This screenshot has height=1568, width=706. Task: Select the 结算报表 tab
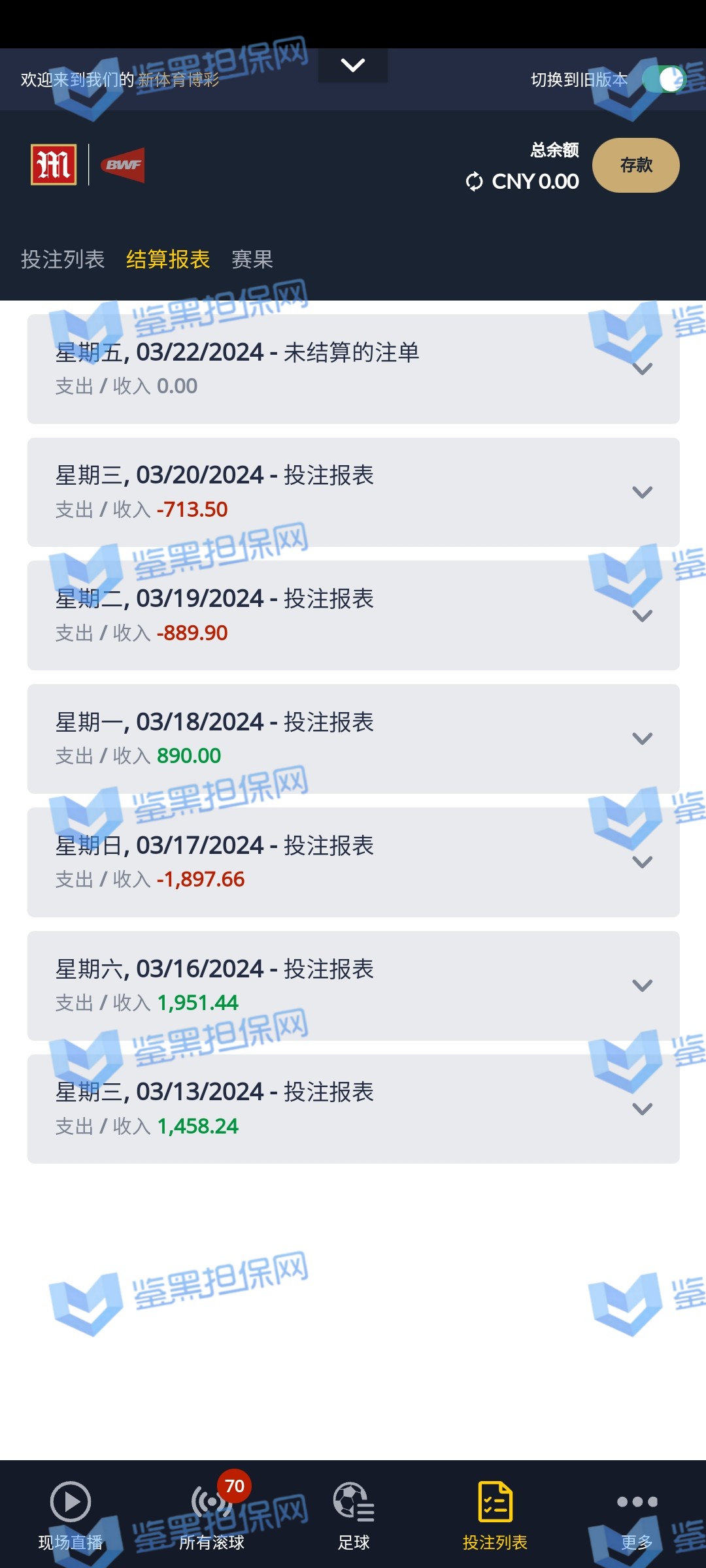(168, 259)
